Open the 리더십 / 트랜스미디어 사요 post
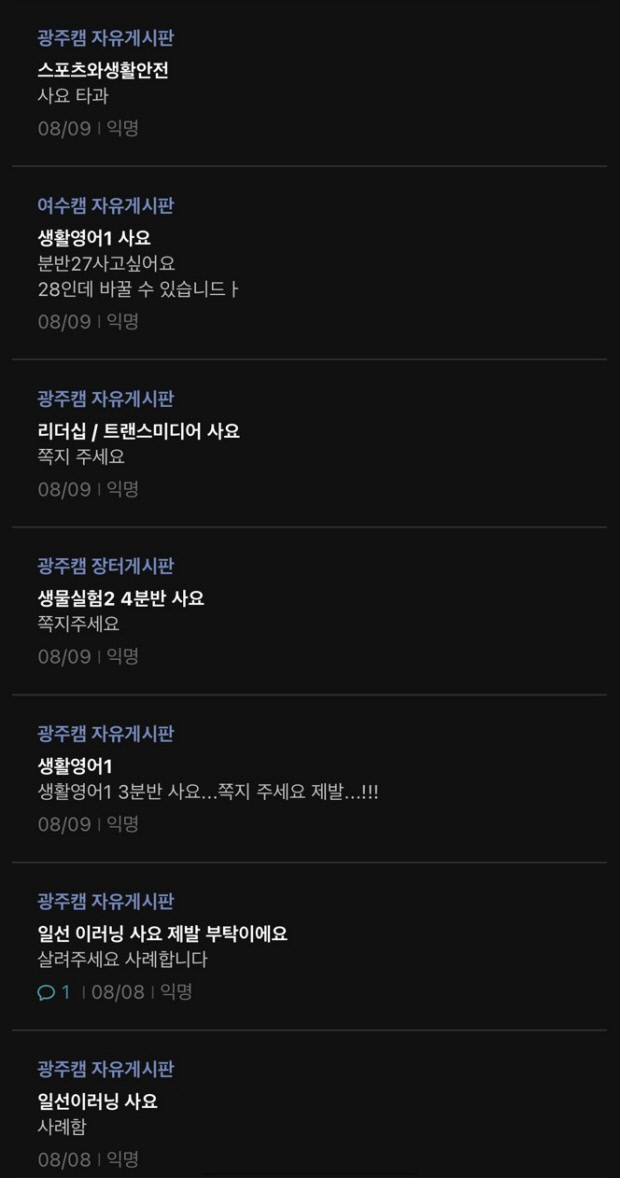 tap(138, 431)
